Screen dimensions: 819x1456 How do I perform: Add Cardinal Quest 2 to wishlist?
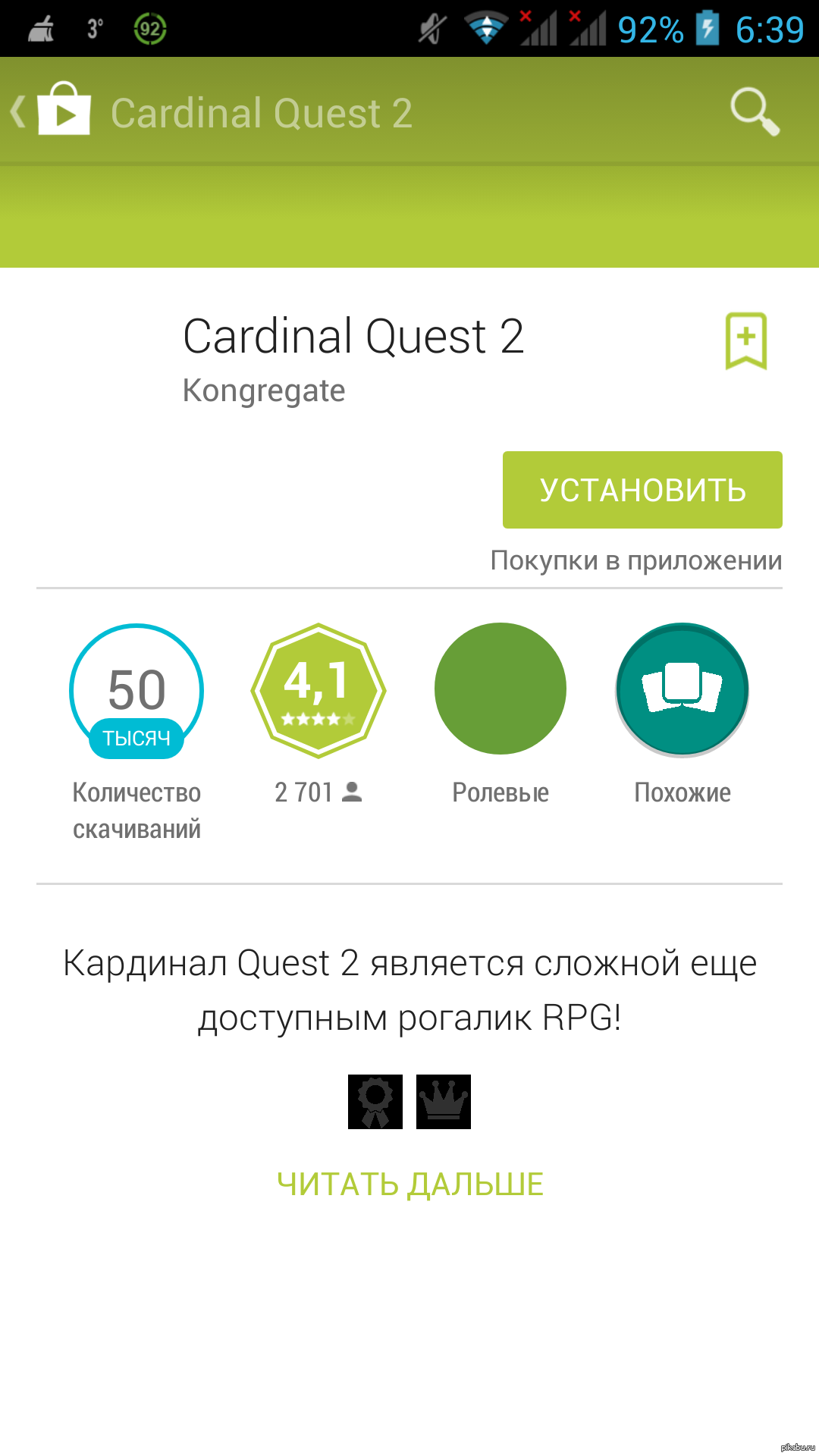746,340
